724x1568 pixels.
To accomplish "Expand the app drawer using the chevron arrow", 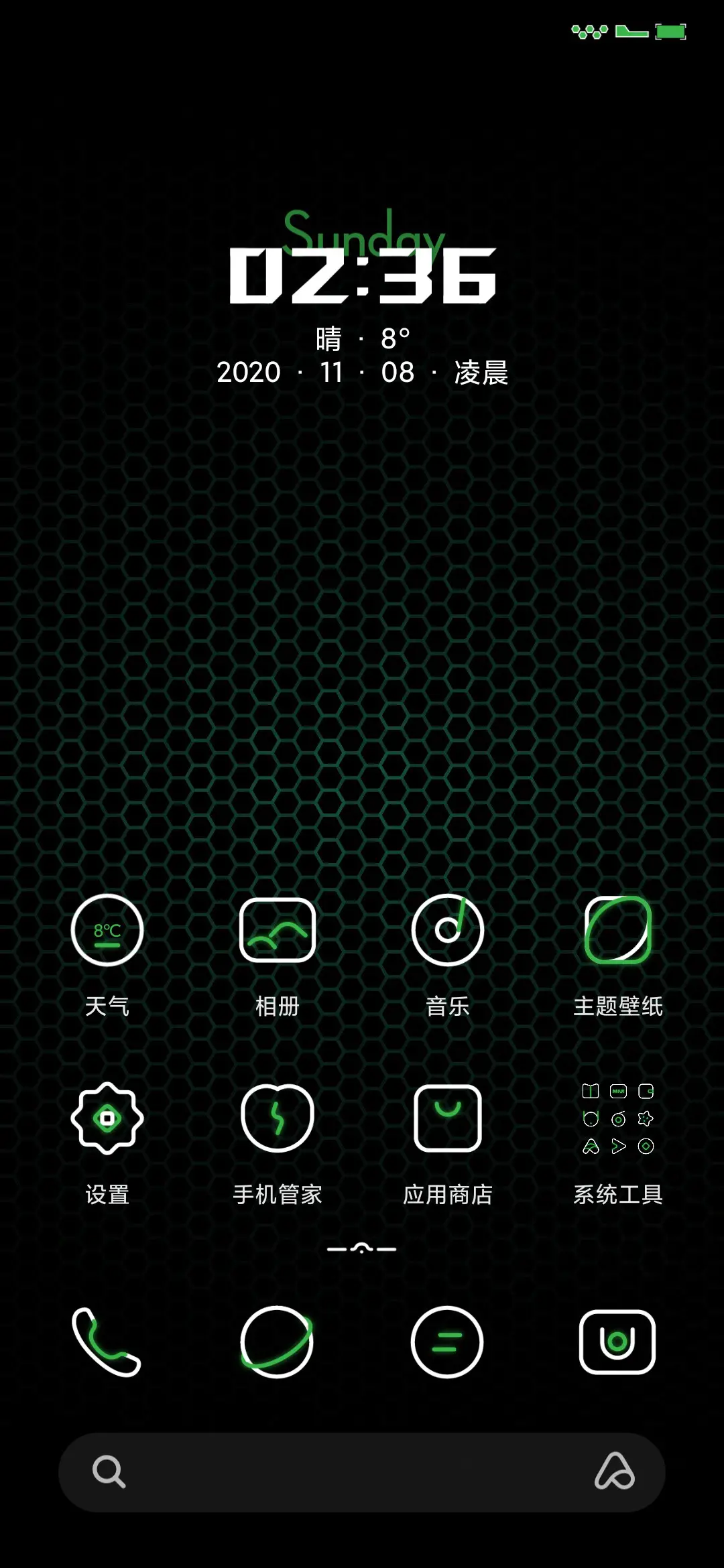I will tap(362, 1248).
